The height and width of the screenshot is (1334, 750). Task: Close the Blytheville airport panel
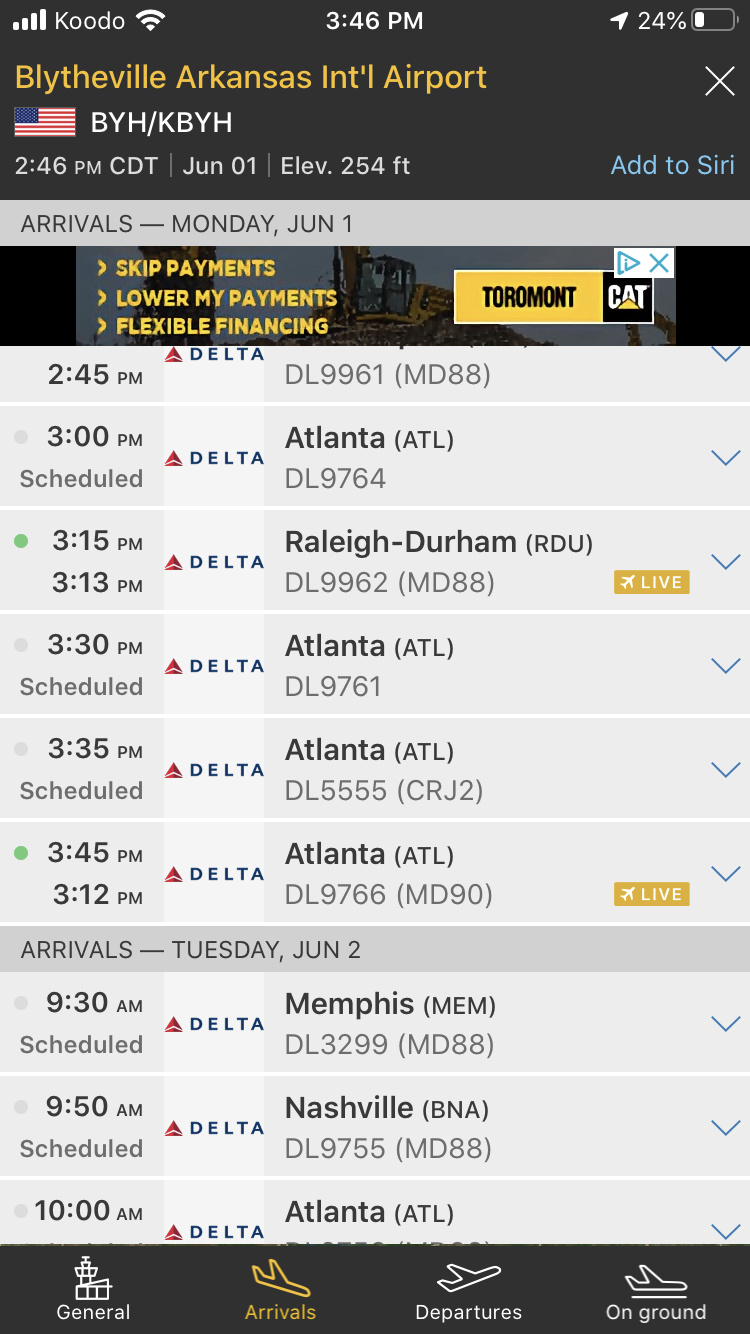pos(719,81)
